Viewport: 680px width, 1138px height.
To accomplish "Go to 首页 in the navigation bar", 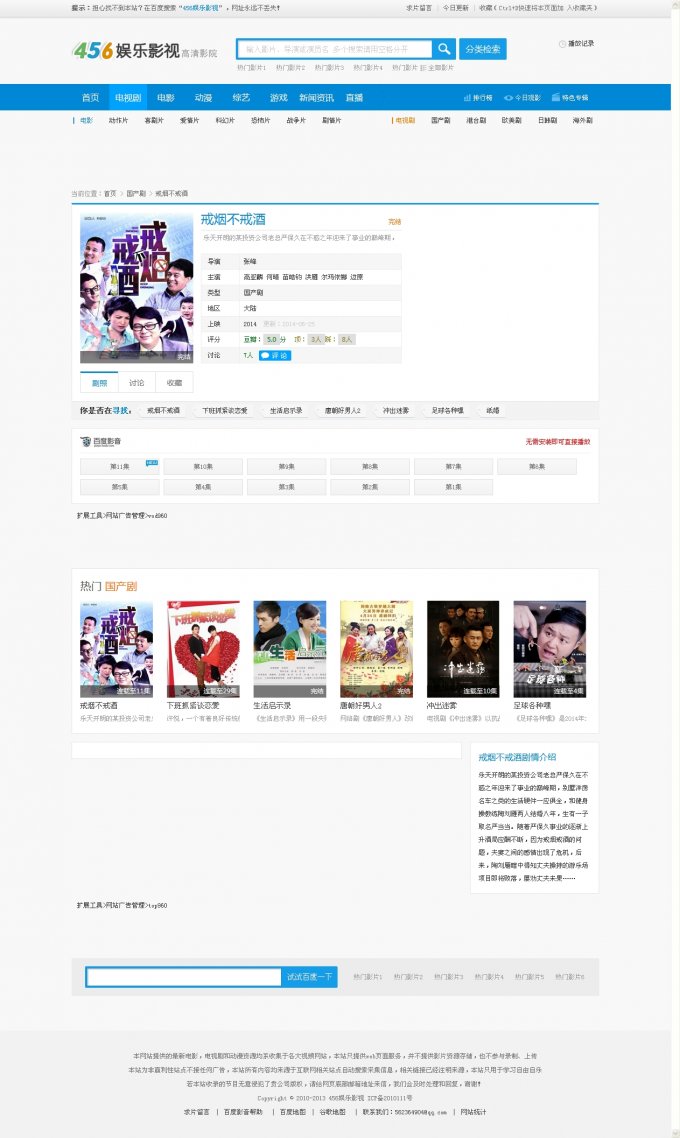I will (90, 98).
